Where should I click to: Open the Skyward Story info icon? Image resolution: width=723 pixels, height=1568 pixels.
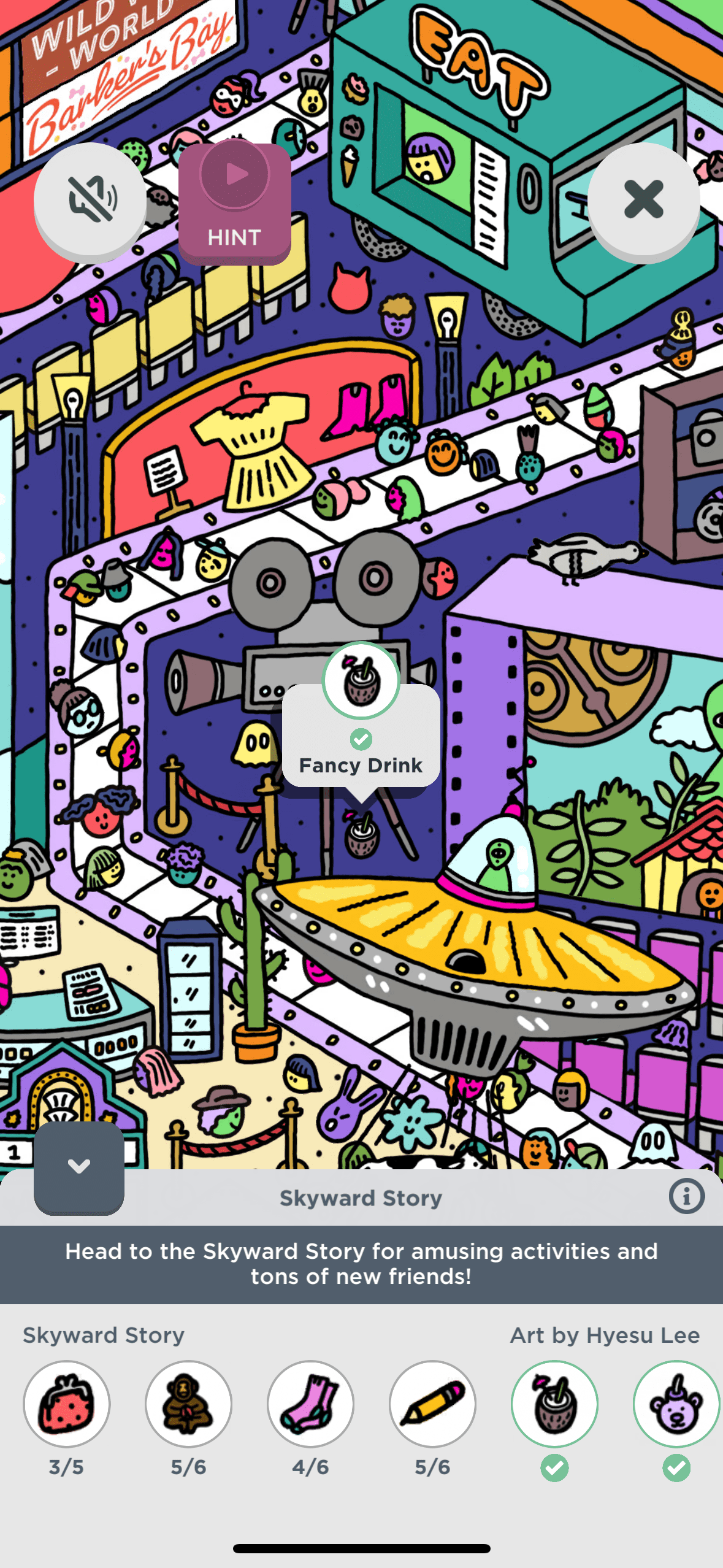coord(686,1196)
